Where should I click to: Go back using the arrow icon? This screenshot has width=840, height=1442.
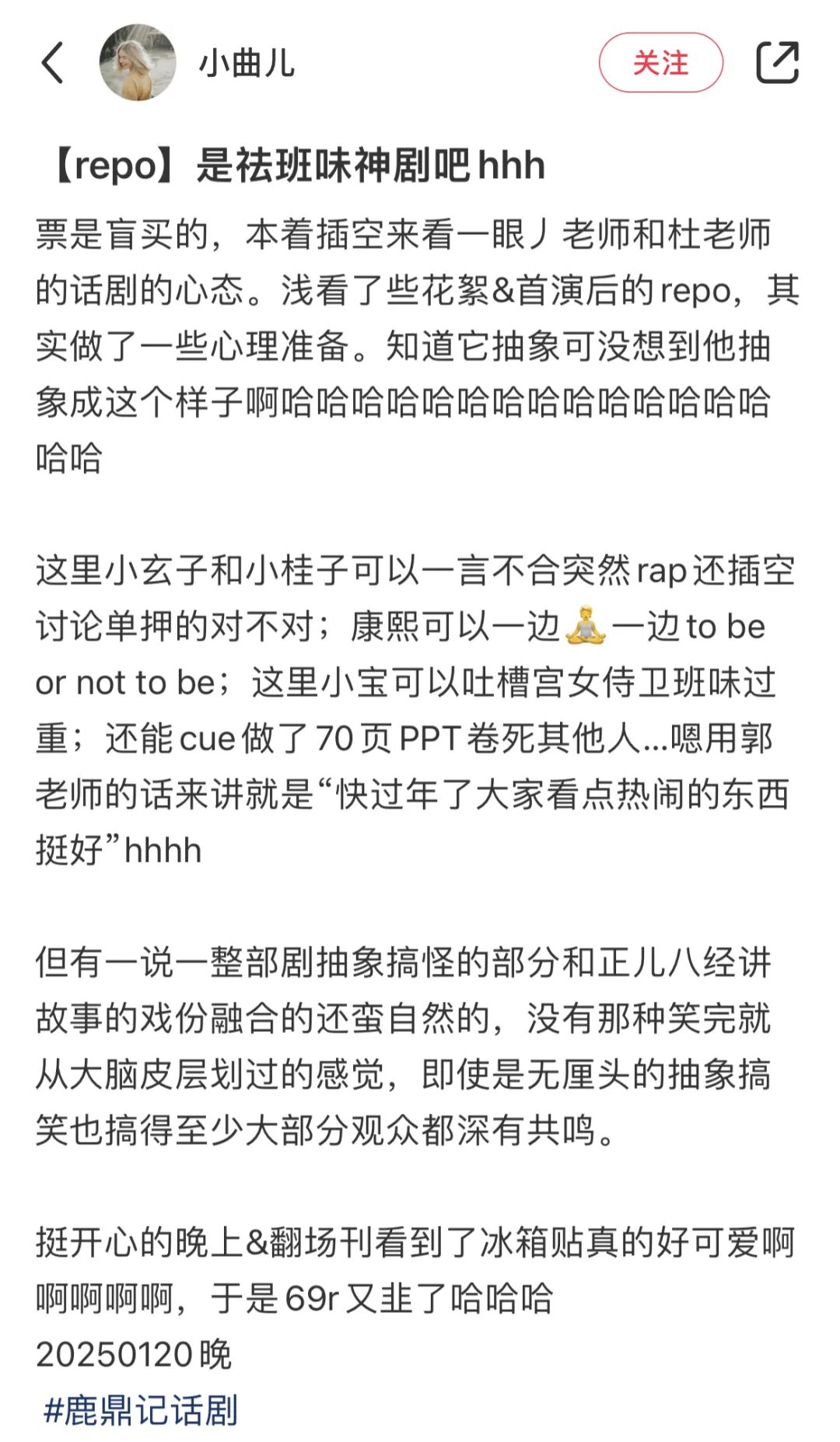click(x=52, y=63)
